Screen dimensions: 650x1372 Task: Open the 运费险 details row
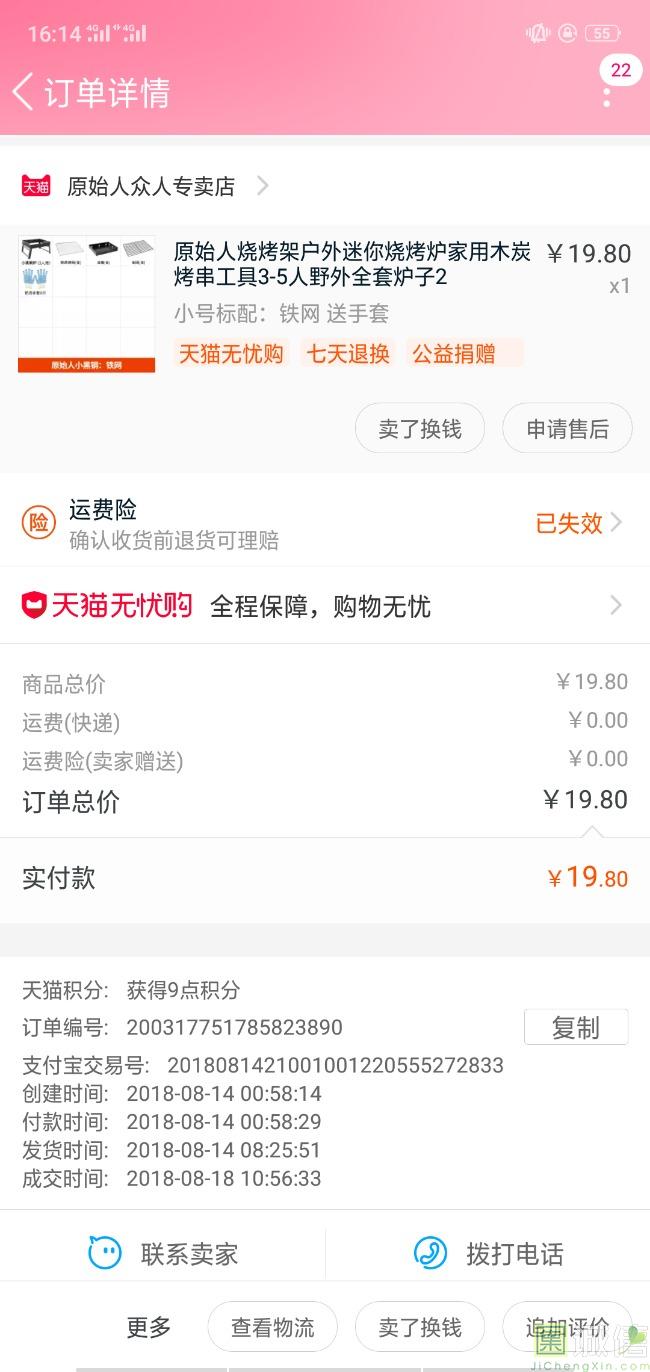pos(324,524)
